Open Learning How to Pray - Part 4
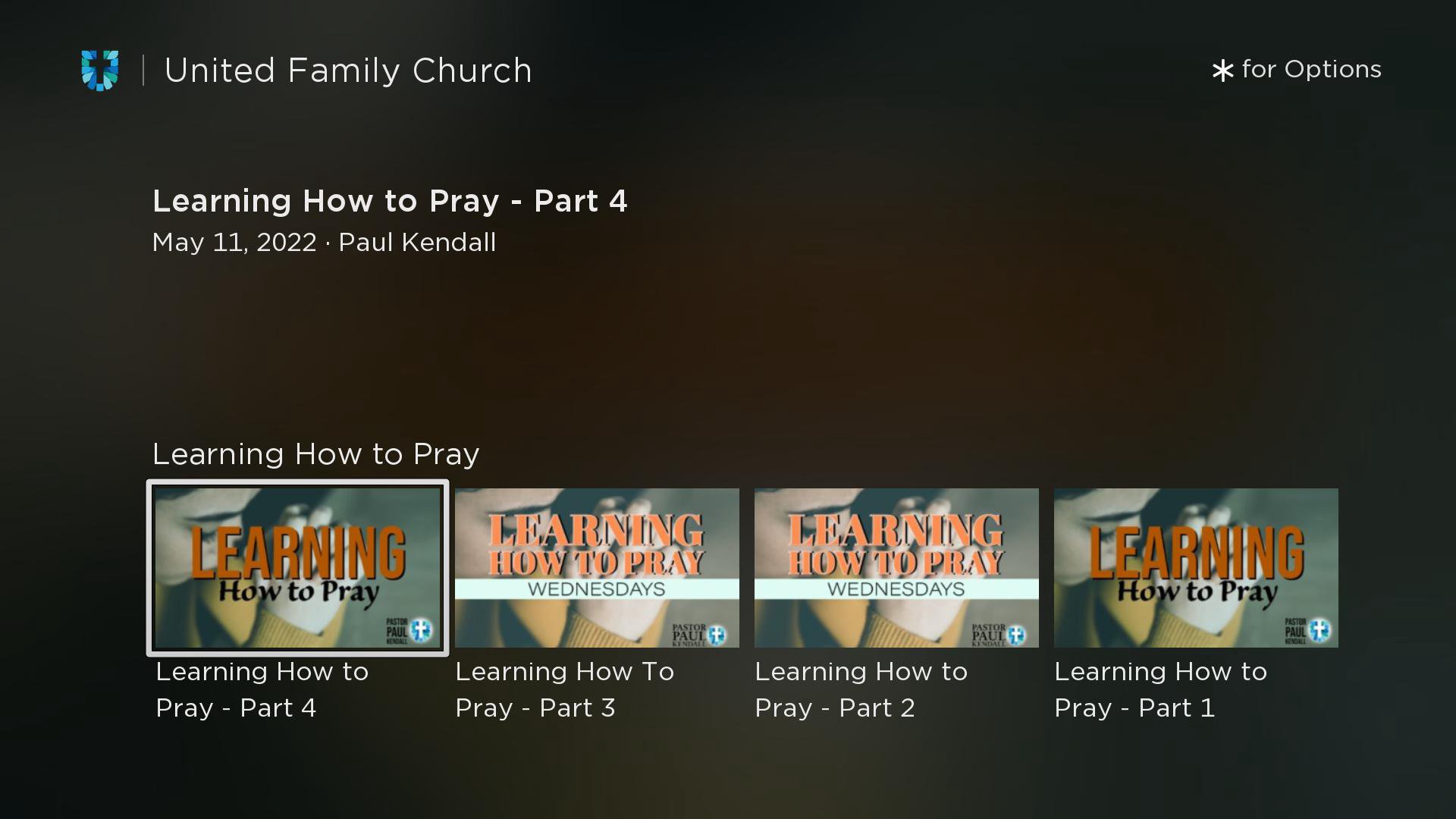This screenshot has width=1456, height=819. (297, 568)
